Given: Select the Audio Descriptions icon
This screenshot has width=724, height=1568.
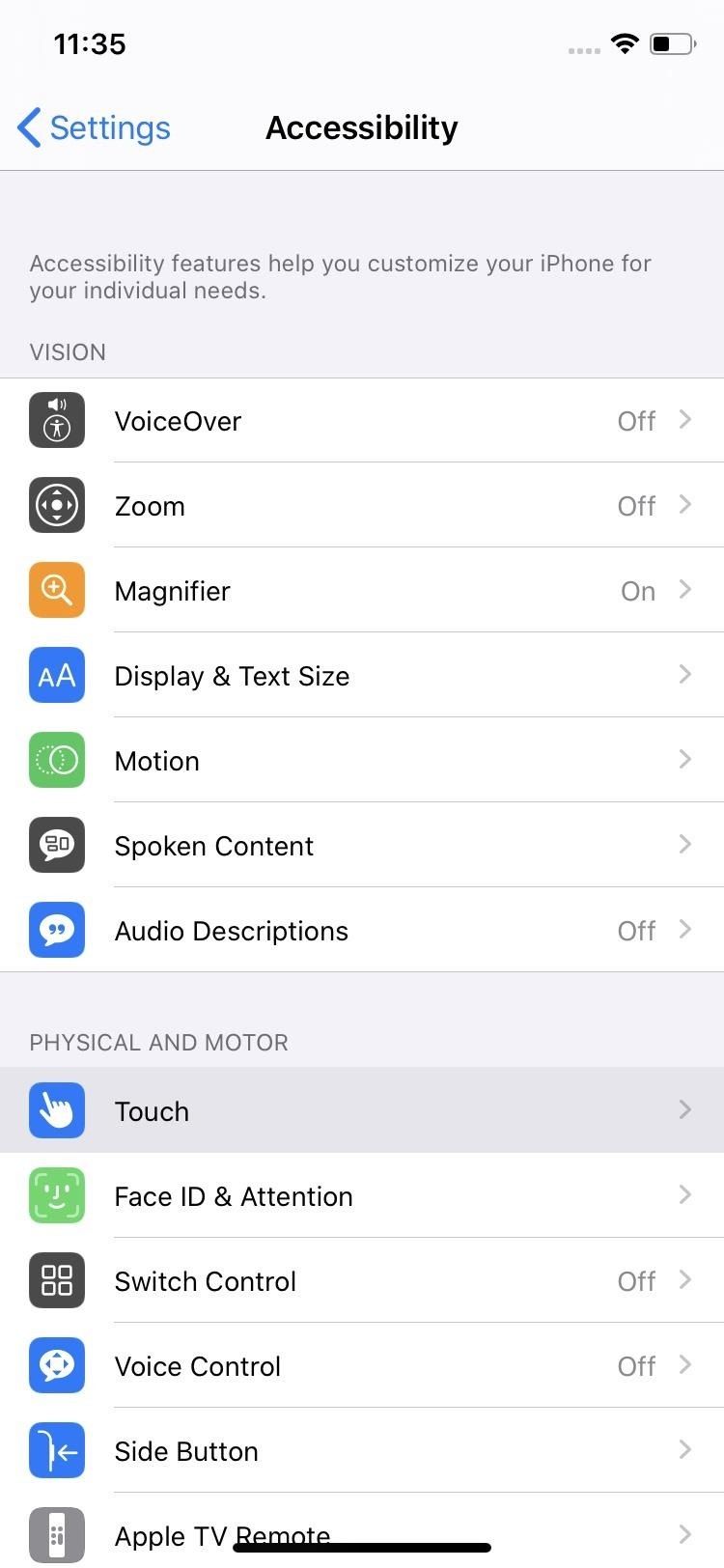Looking at the screenshot, I should pyautogui.click(x=56, y=930).
